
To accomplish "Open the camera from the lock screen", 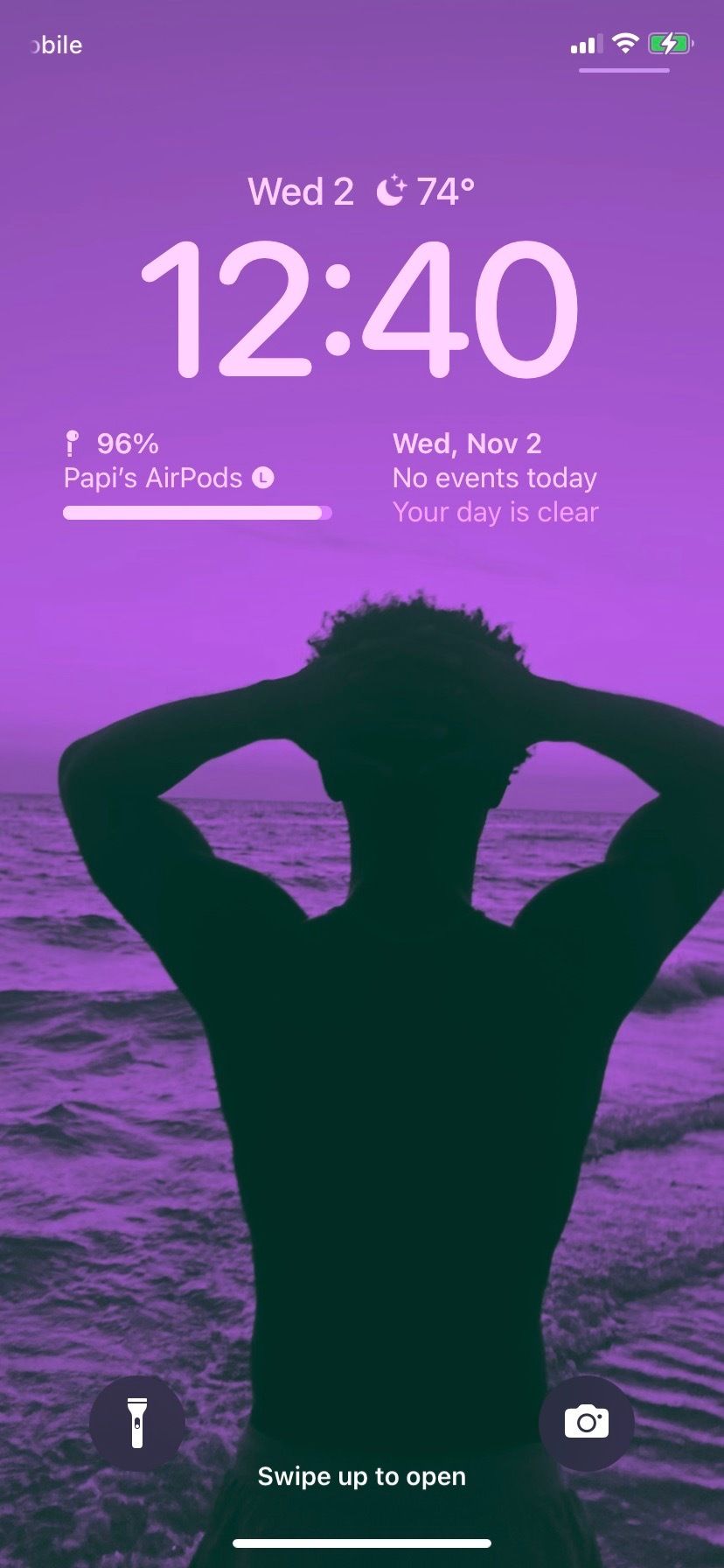I will click(x=587, y=1423).
